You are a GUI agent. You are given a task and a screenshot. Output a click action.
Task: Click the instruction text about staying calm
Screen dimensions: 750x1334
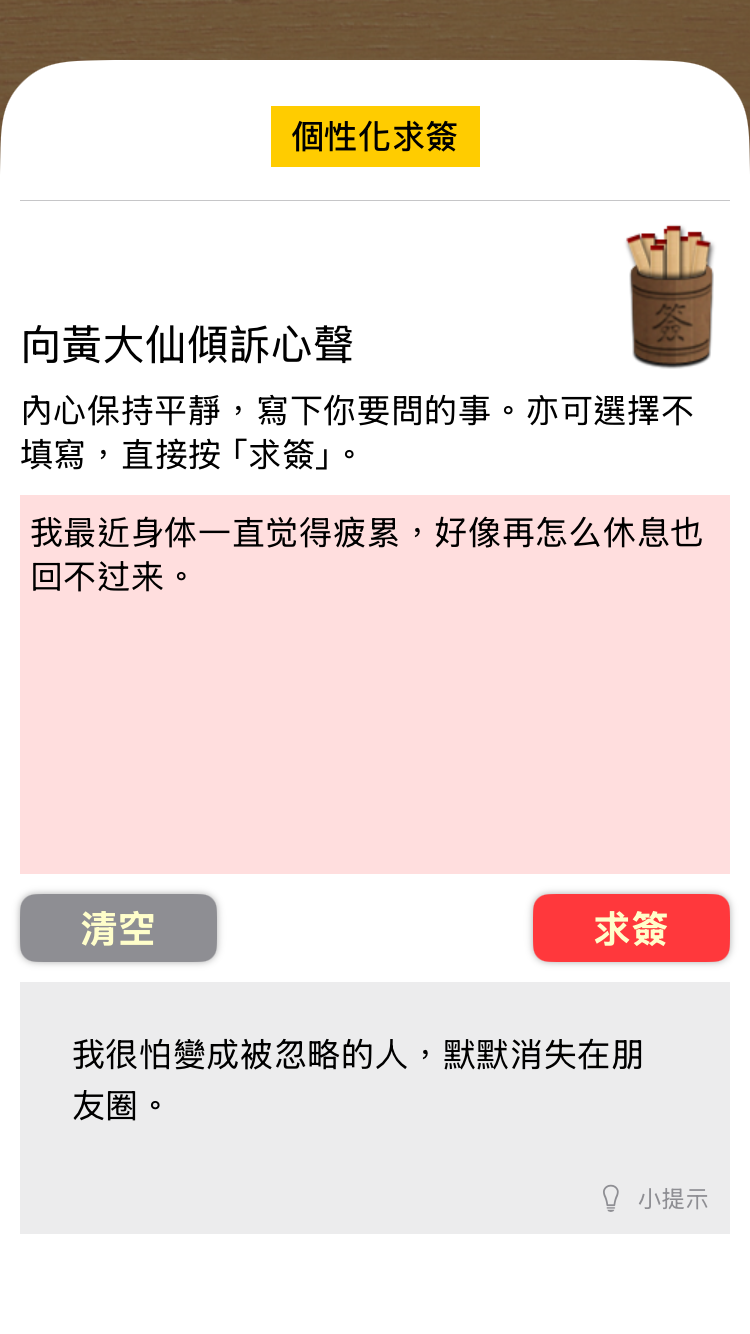tap(355, 430)
